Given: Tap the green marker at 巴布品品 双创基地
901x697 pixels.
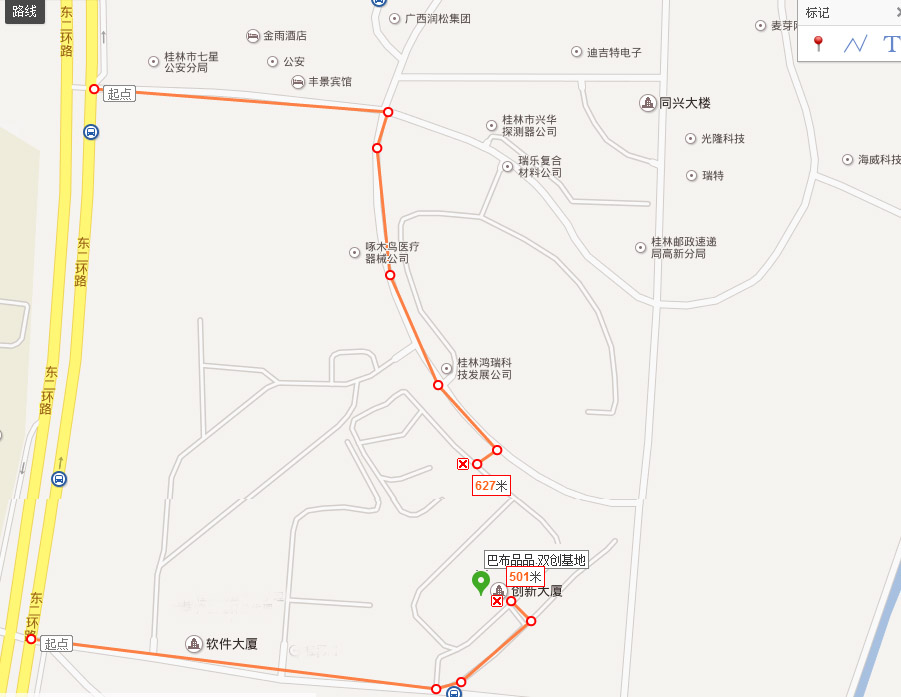Looking at the screenshot, I should click(480, 581).
